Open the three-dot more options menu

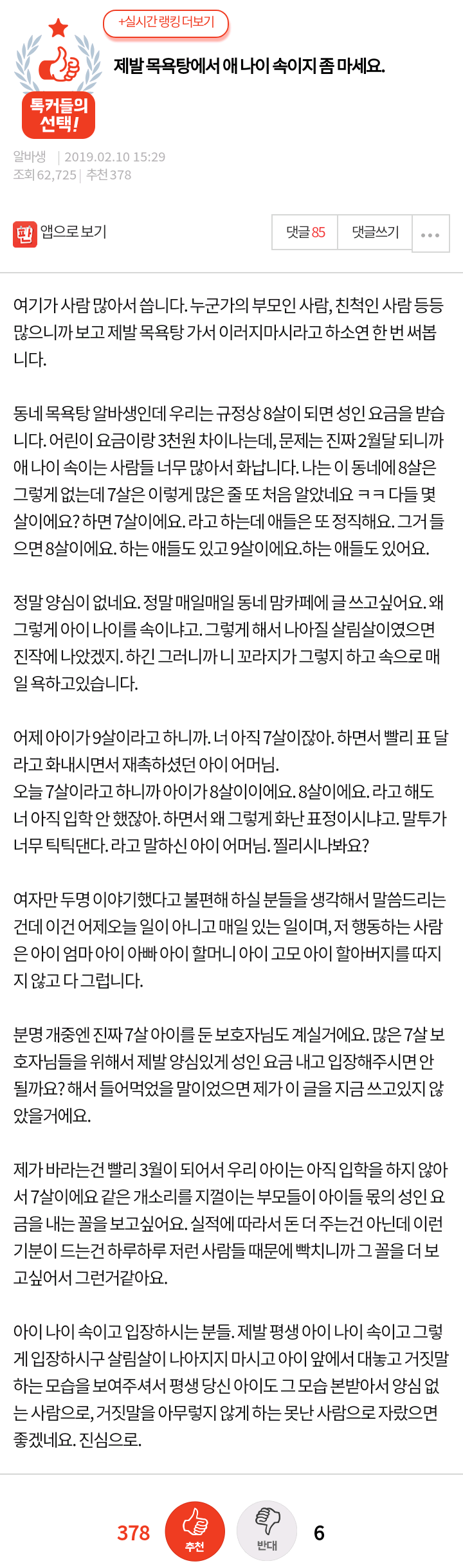tap(430, 234)
